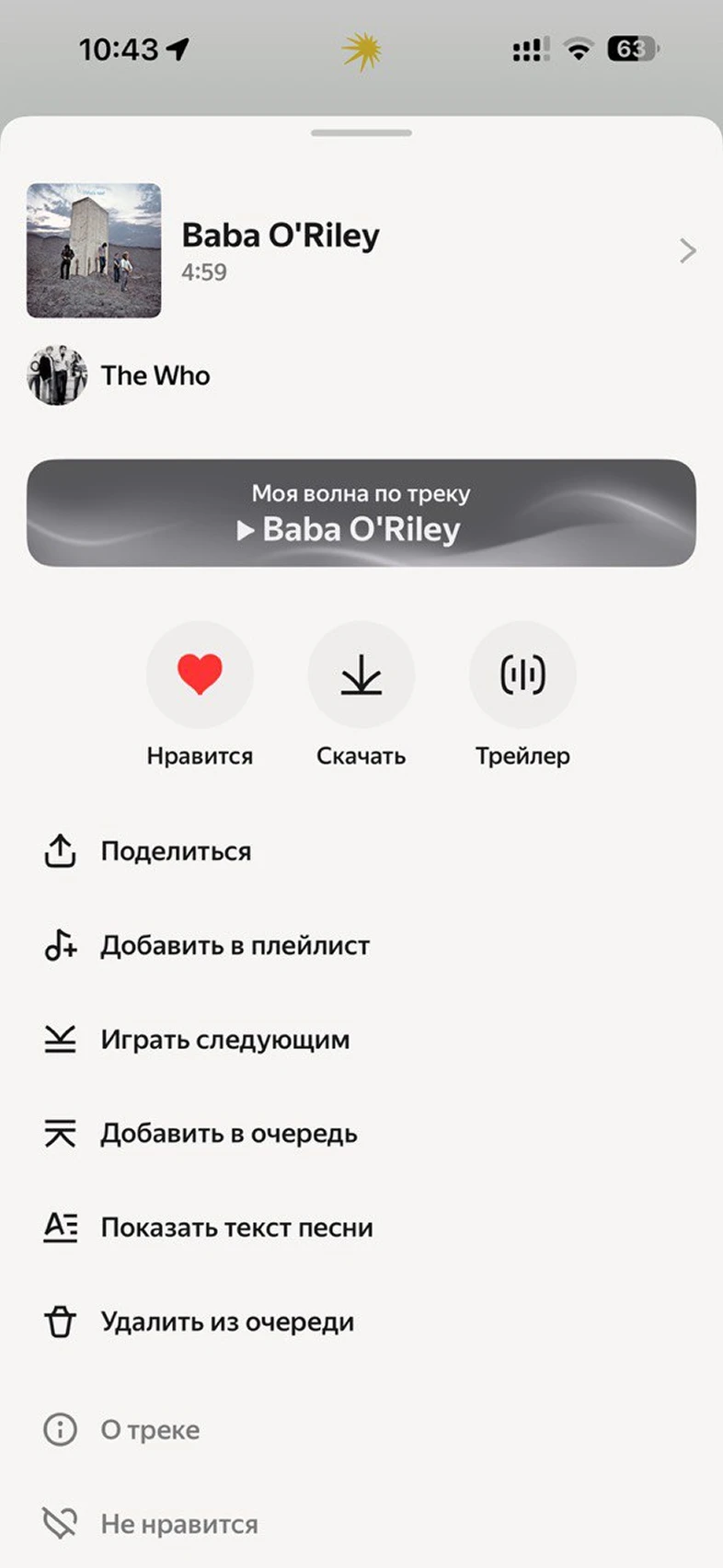Click the info icon next to О треке
723x1568 pixels.
point(60,1430)
